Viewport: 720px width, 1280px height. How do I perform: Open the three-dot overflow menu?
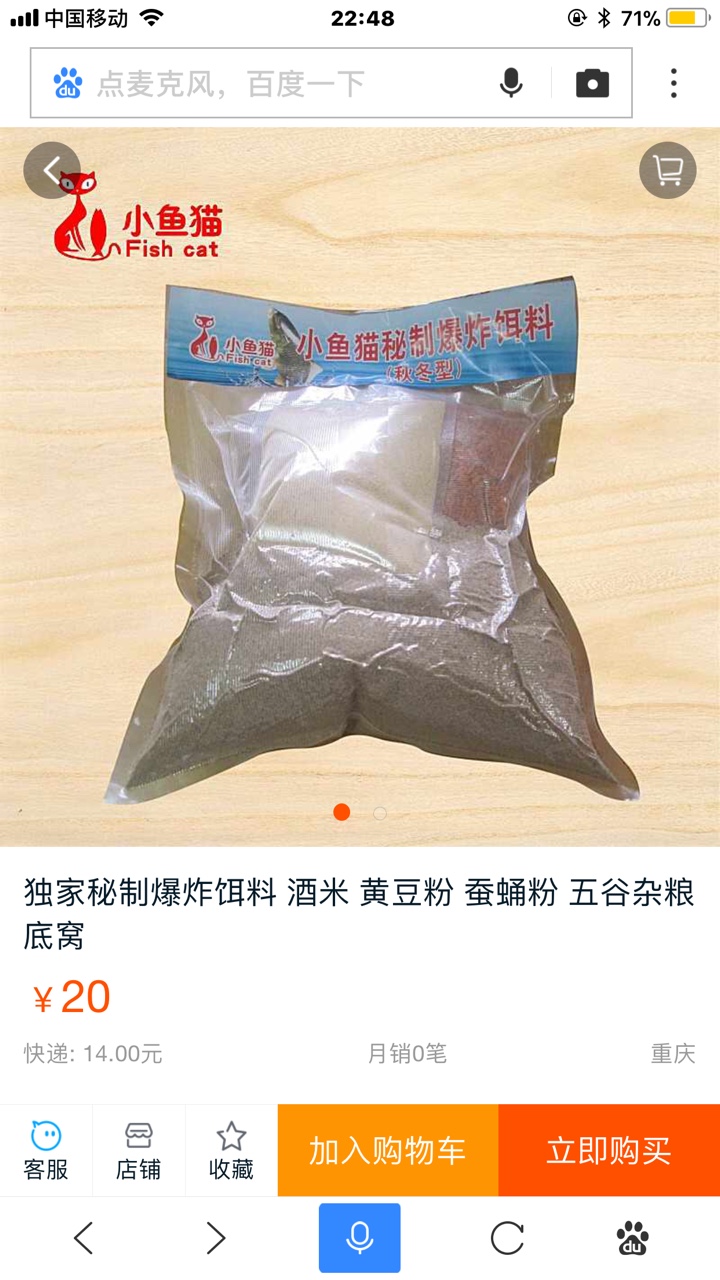(x=674, y=83)
